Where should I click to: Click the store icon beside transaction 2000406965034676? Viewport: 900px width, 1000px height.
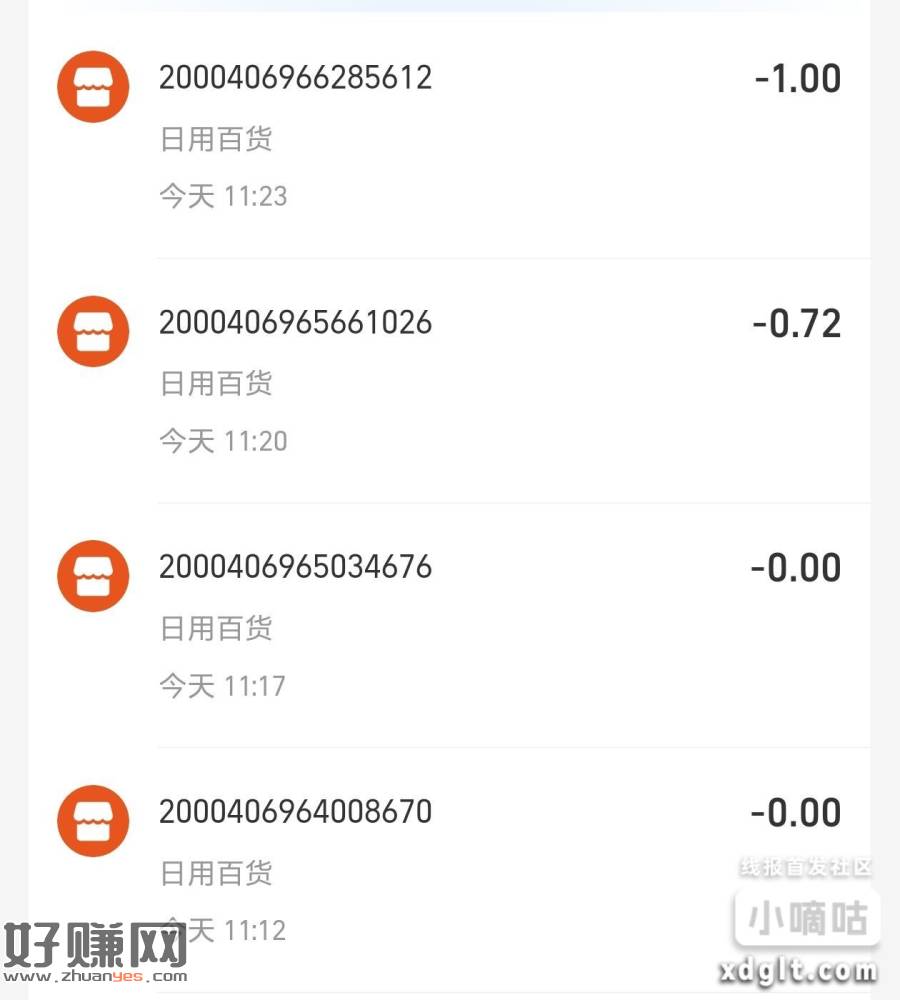[x=92, y=575]
